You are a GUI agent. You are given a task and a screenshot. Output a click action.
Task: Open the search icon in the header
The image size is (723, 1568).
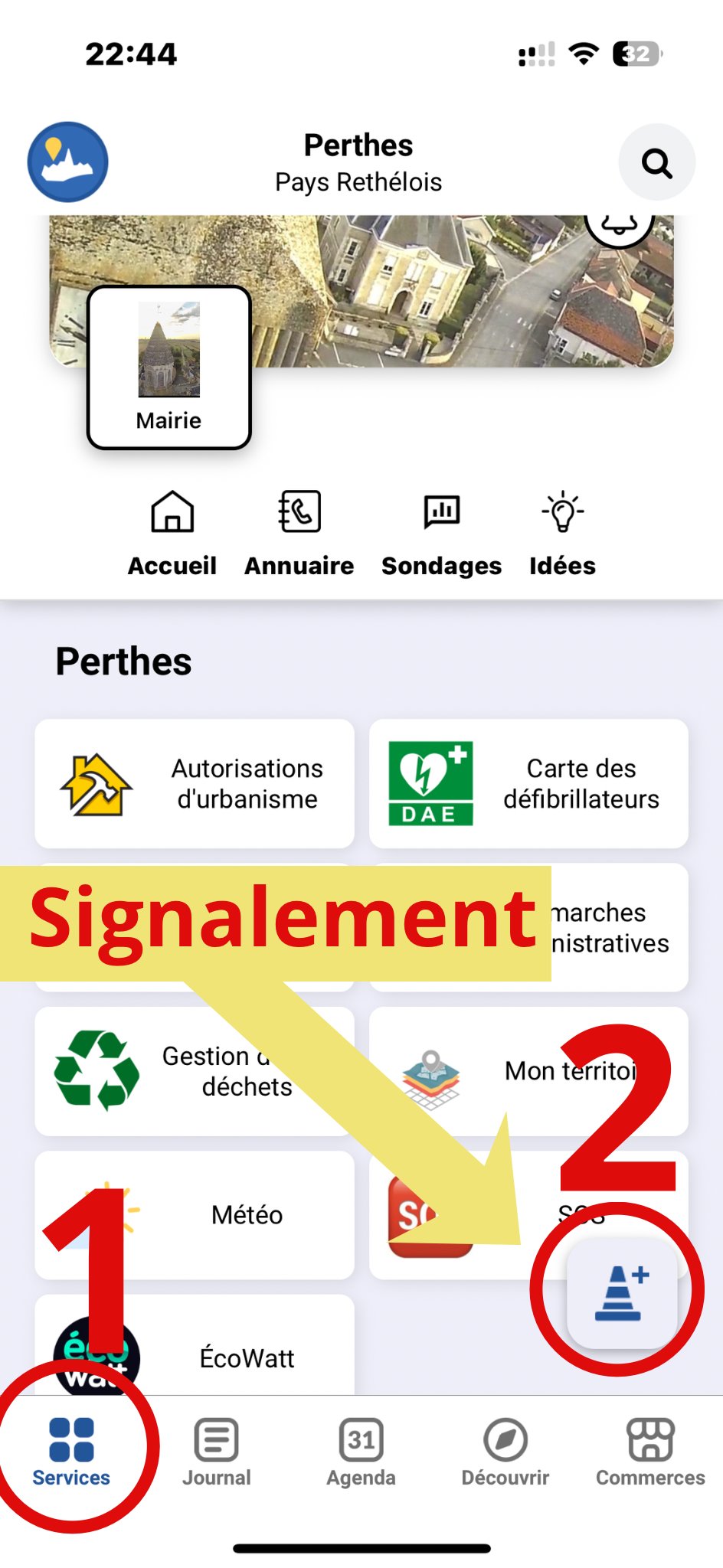(x=656, y=162)
